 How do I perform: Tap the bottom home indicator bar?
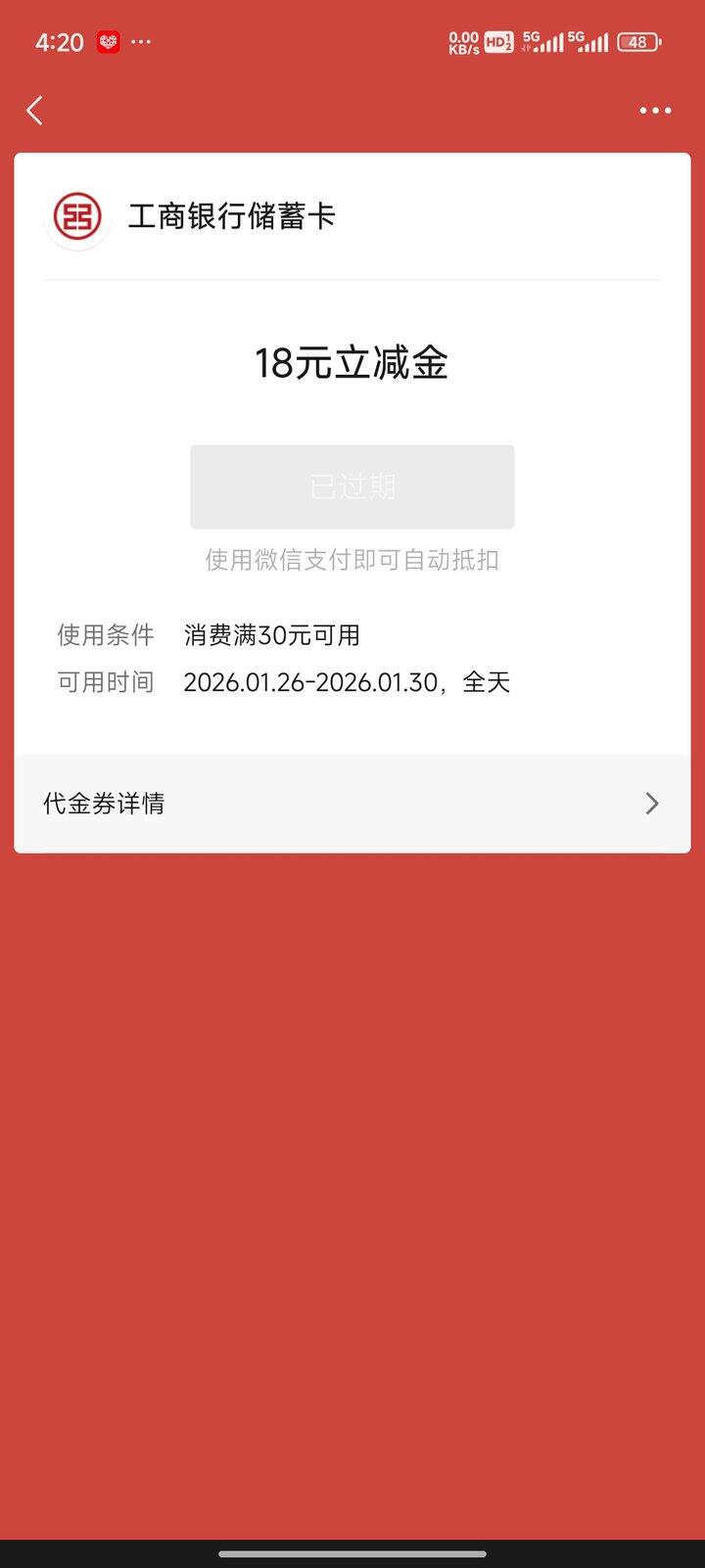352,1551
